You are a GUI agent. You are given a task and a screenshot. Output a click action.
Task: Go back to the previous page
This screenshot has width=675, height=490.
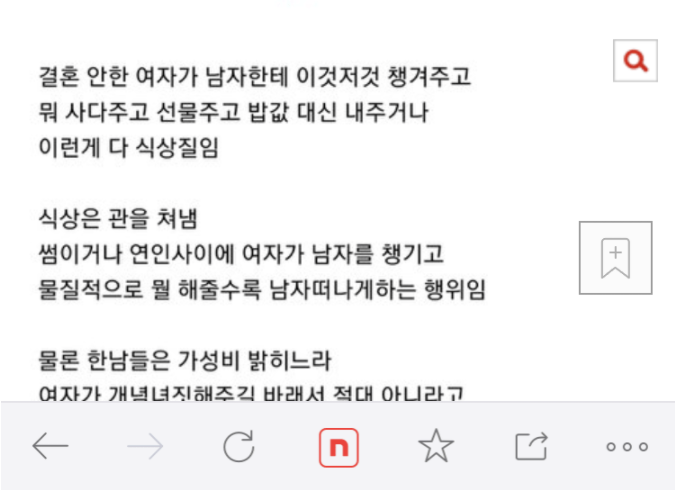pyautogui.click(x=50, y=447)
